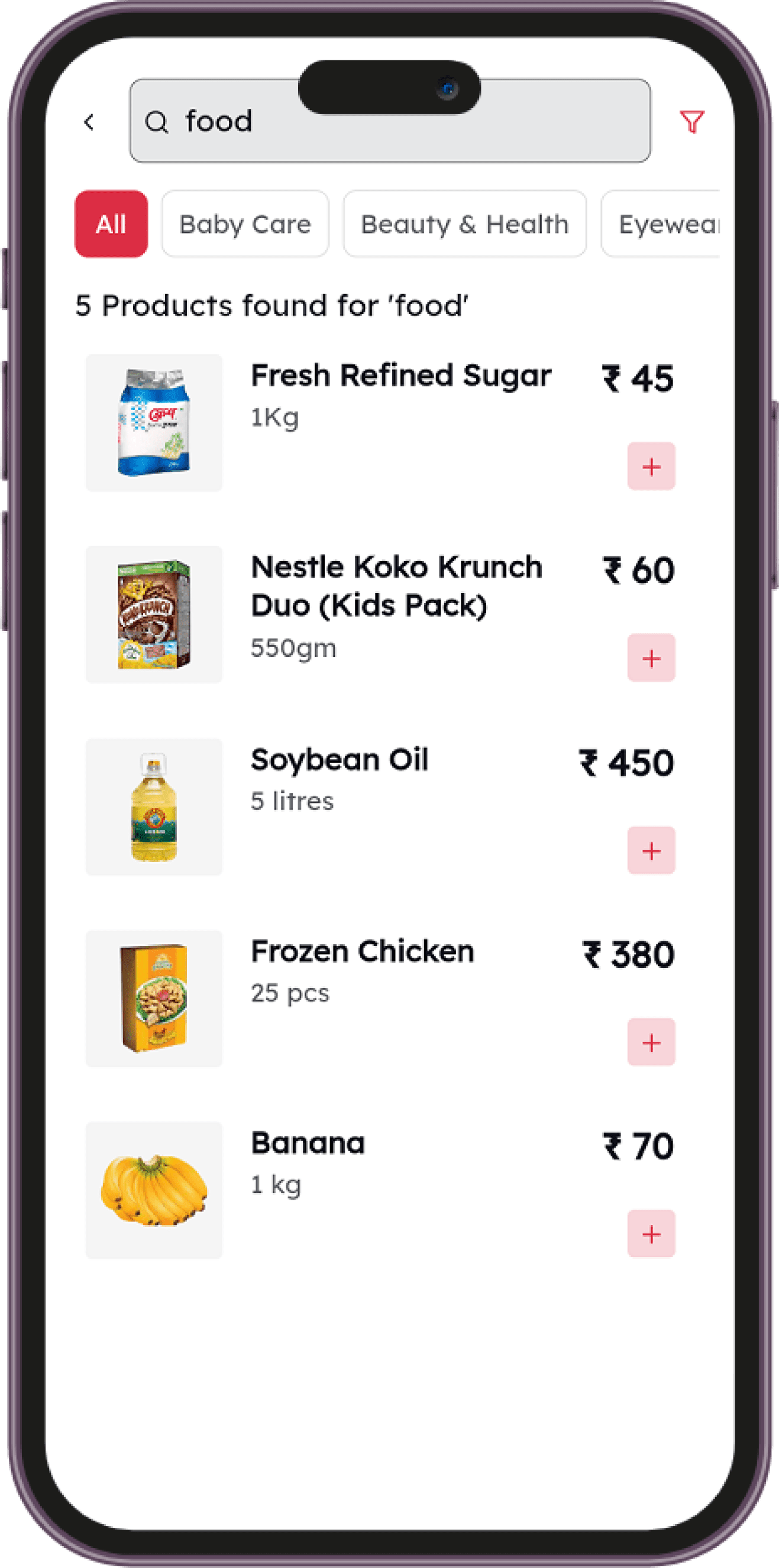This screenshot has height=1568, width=779.
Task: Go back using the back arrow
Action: pyautogui.click(x=89, y=122)
